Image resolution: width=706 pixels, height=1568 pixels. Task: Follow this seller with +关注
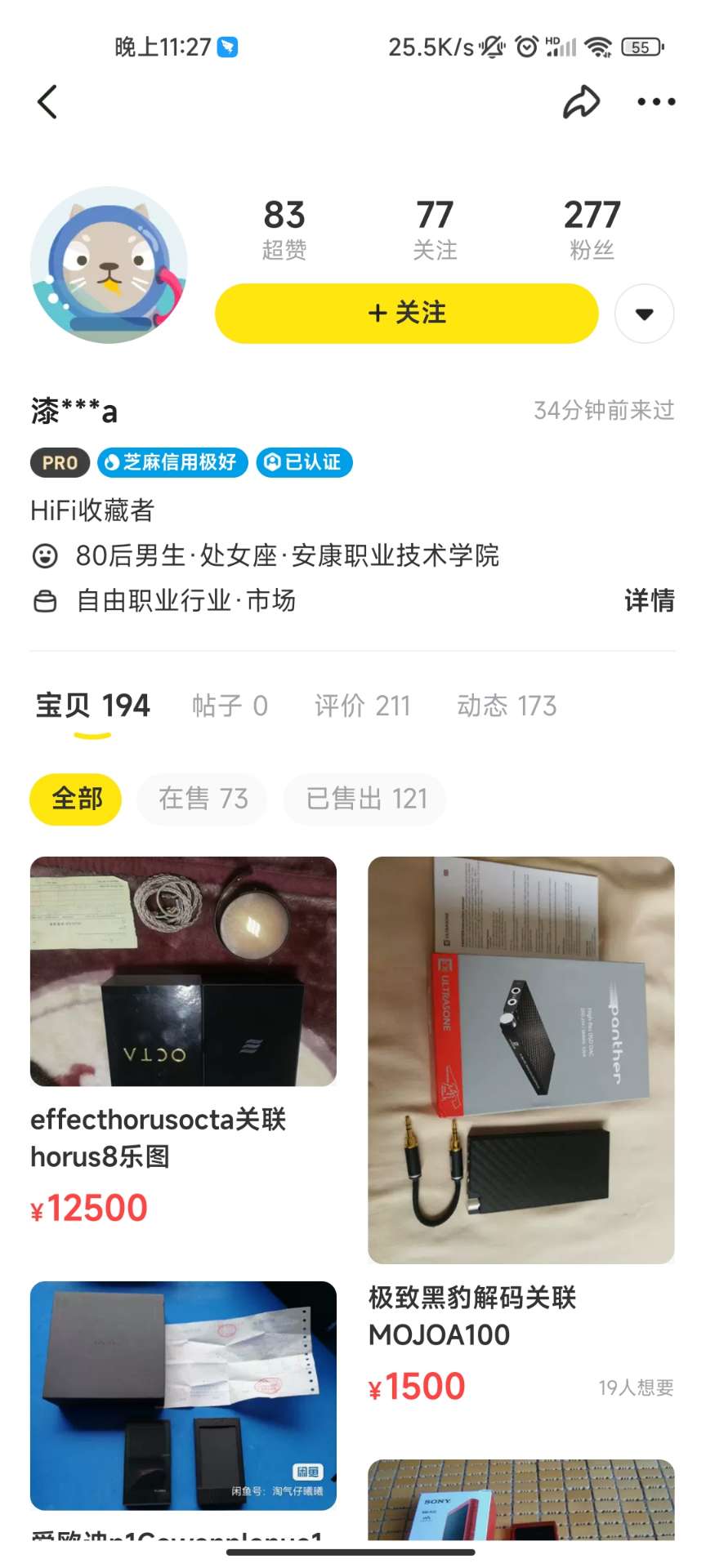[x=406, y=314]
